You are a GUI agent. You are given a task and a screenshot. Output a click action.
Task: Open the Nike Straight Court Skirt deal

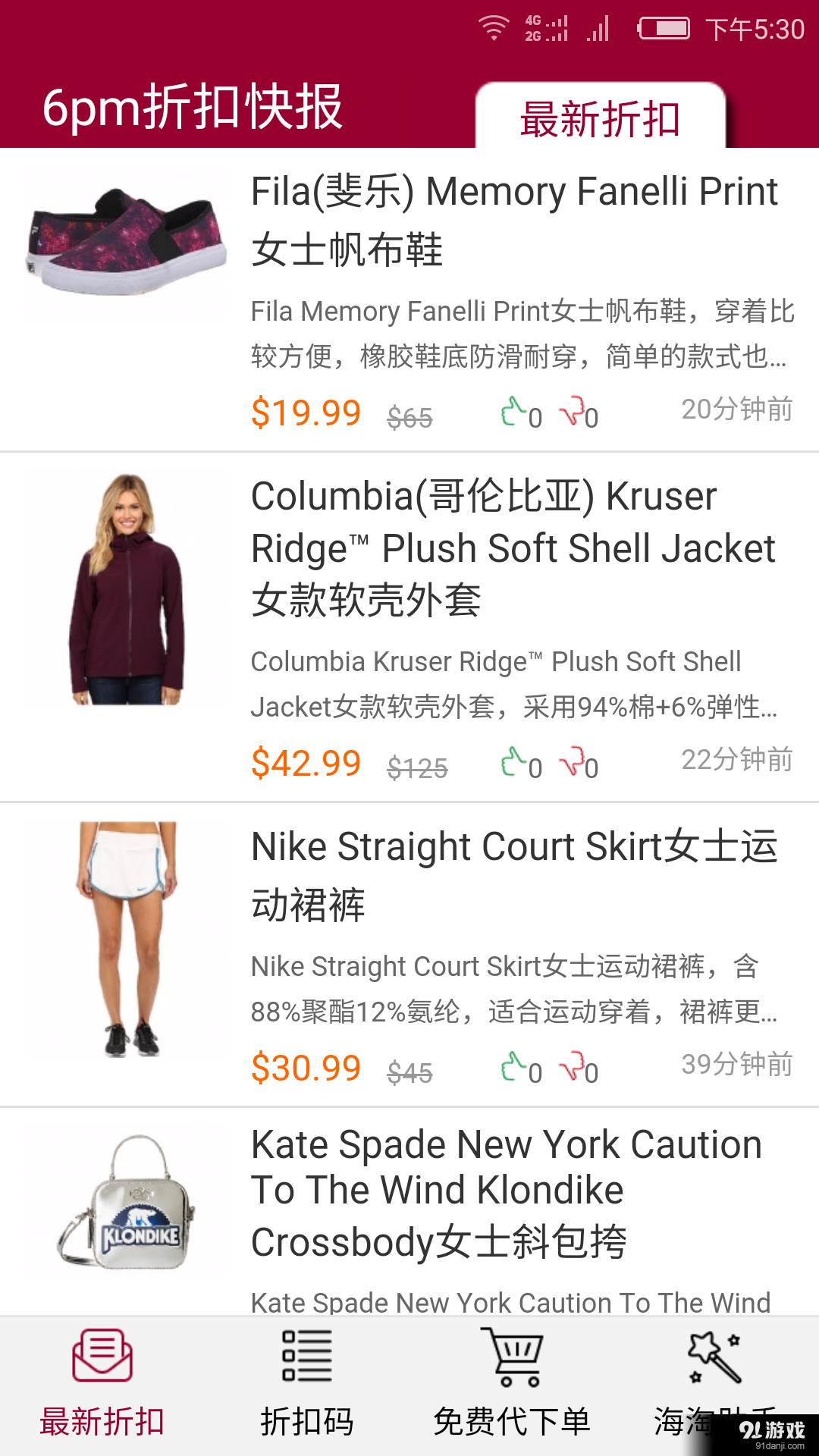516,875
